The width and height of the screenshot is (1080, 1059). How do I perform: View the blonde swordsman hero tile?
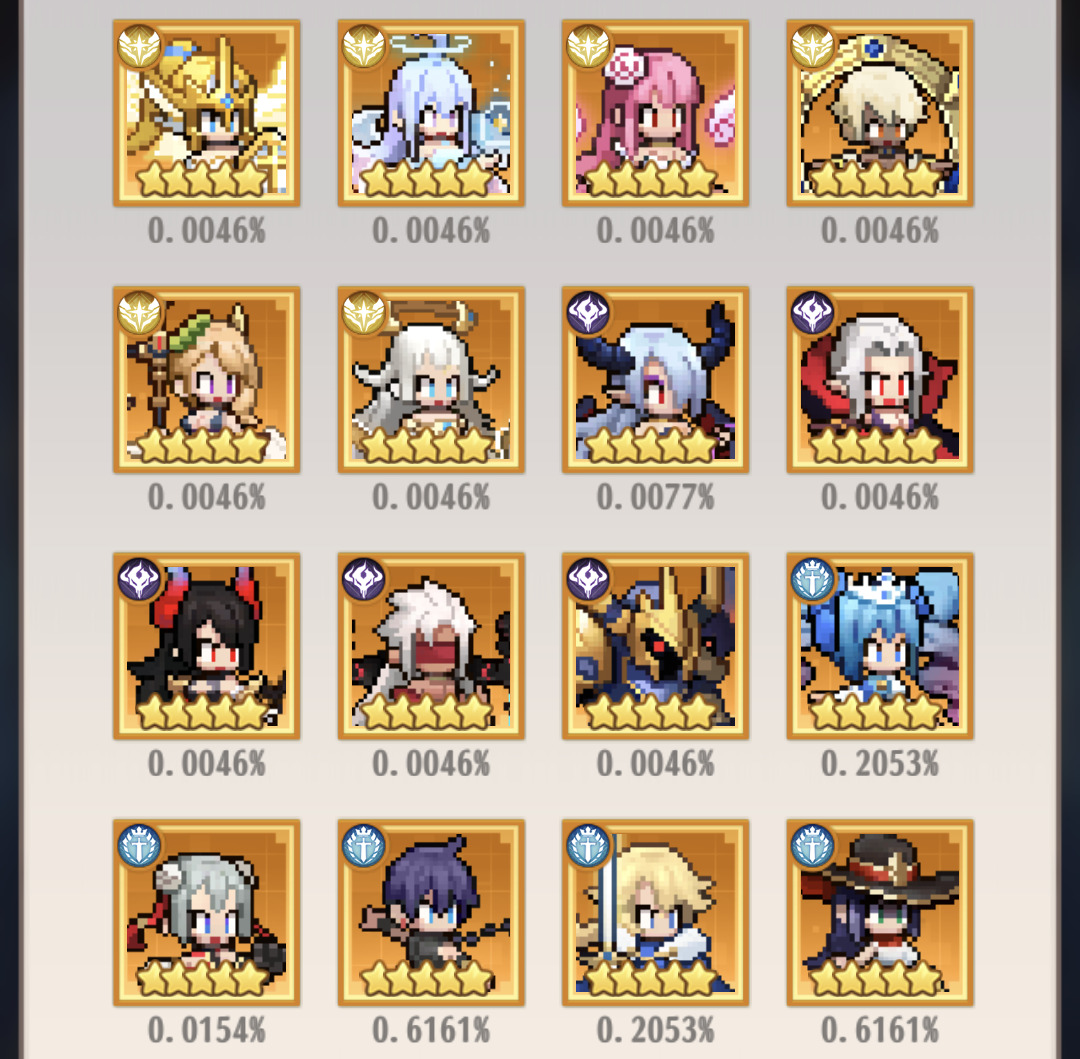point(655,912)
